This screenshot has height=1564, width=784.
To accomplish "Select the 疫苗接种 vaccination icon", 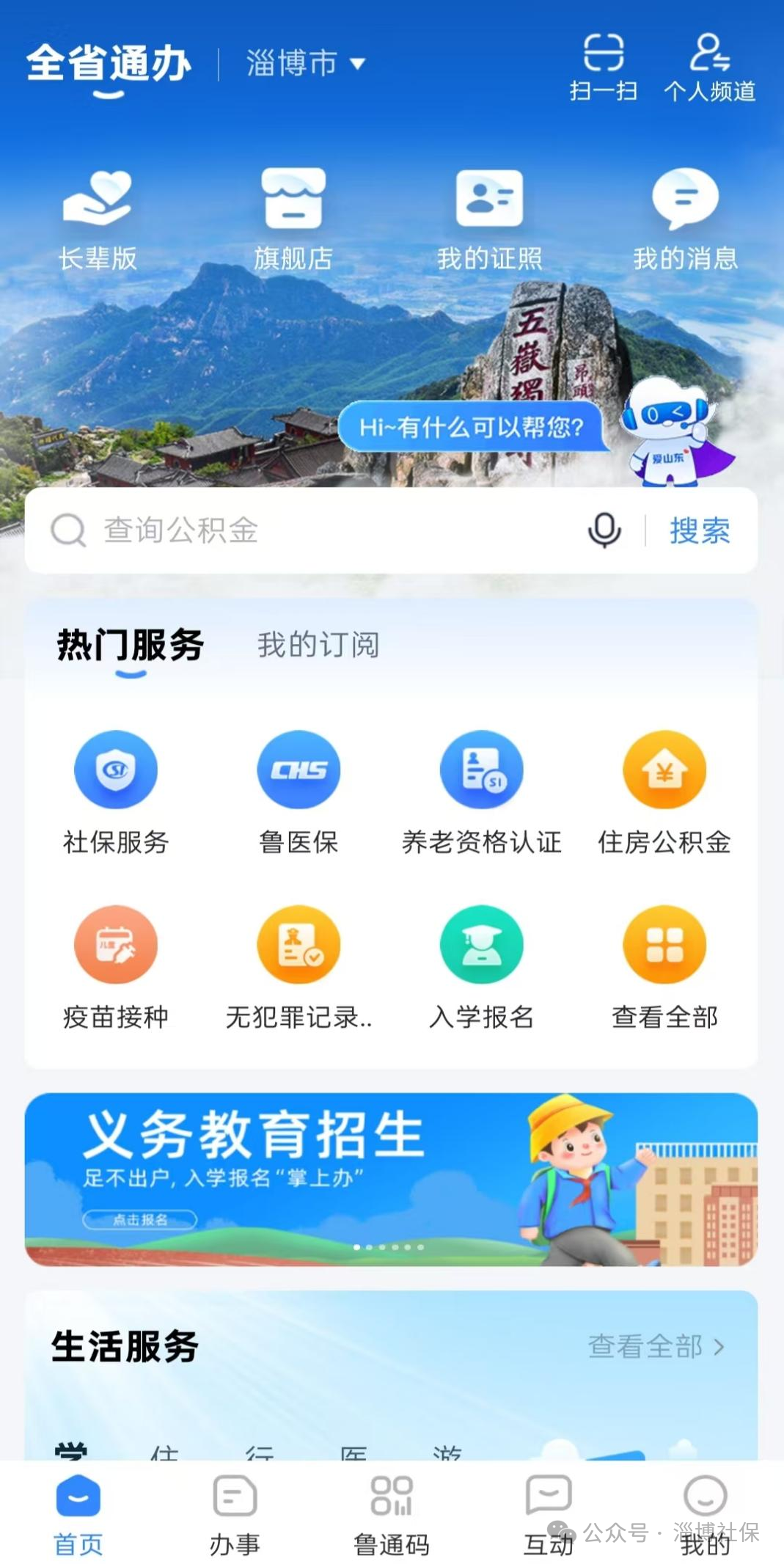I will point(116,944).
